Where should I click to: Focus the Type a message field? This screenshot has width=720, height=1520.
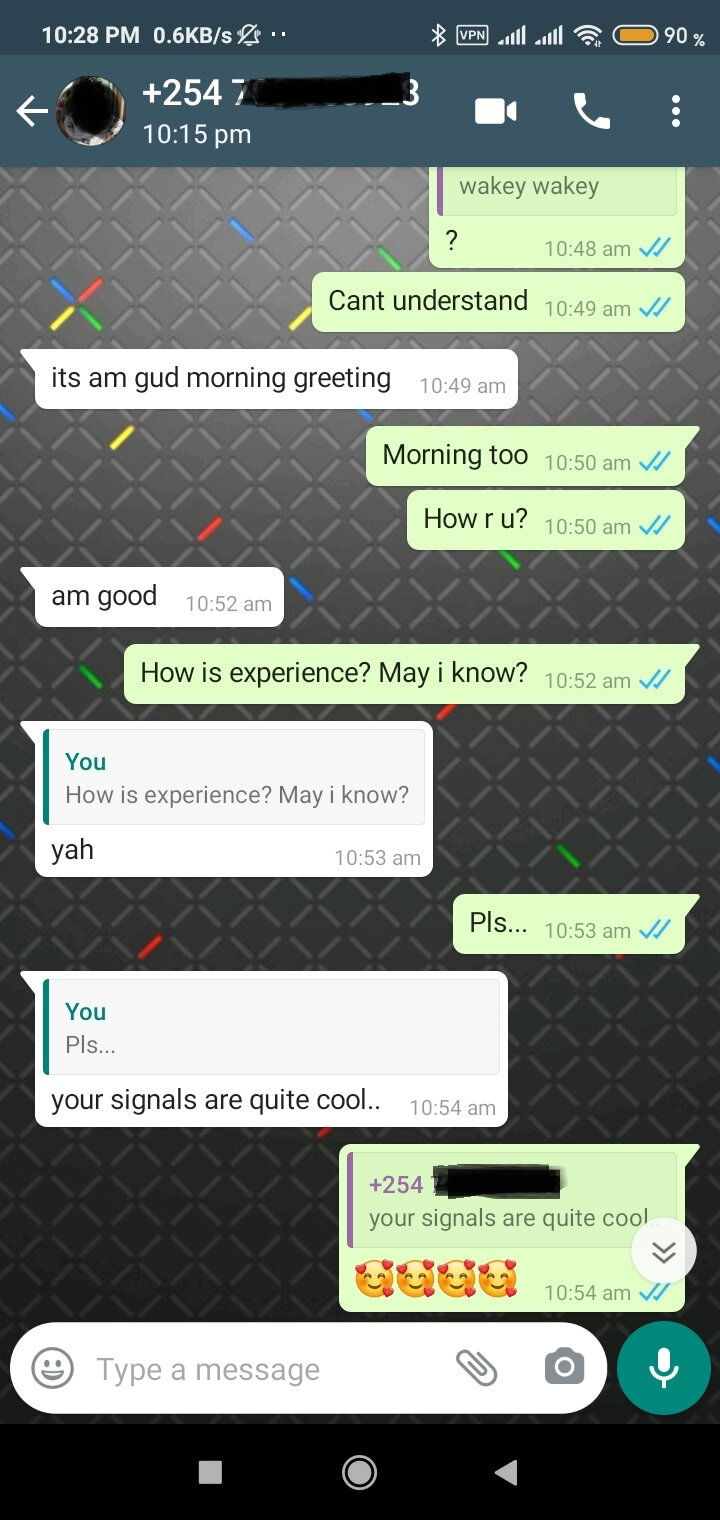pyautogui.click(x=260, y=1369)
